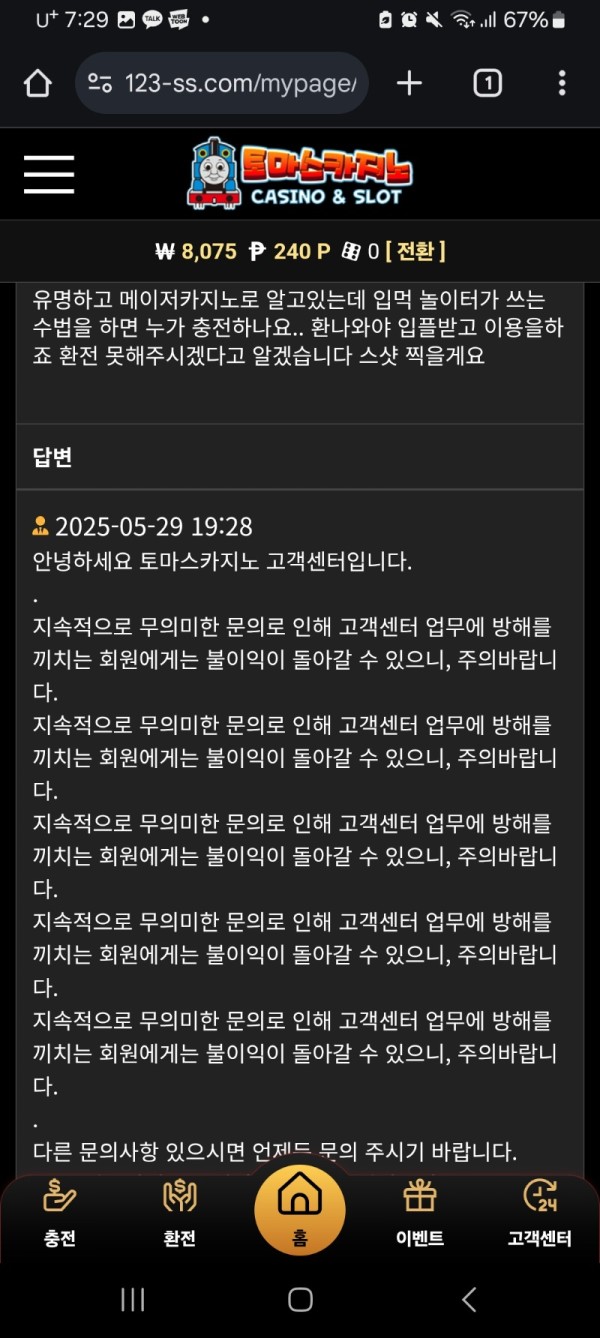The width and height of the screenshot is (600, 1338).
Task: Go to the 홈 tab
Action: coord(300,1208)
